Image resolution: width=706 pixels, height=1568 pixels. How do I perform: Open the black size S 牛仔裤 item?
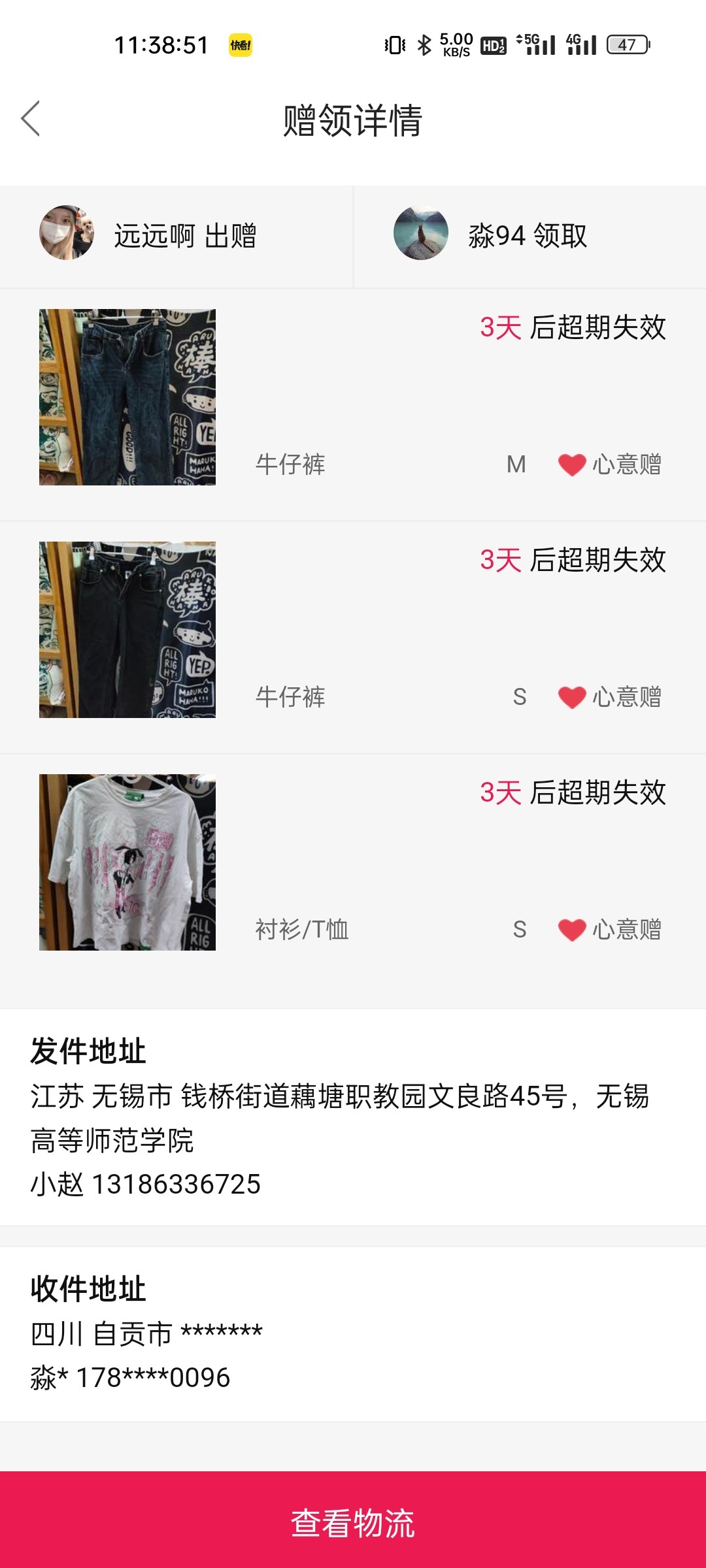pyautogui.click(x=127, y=630)
